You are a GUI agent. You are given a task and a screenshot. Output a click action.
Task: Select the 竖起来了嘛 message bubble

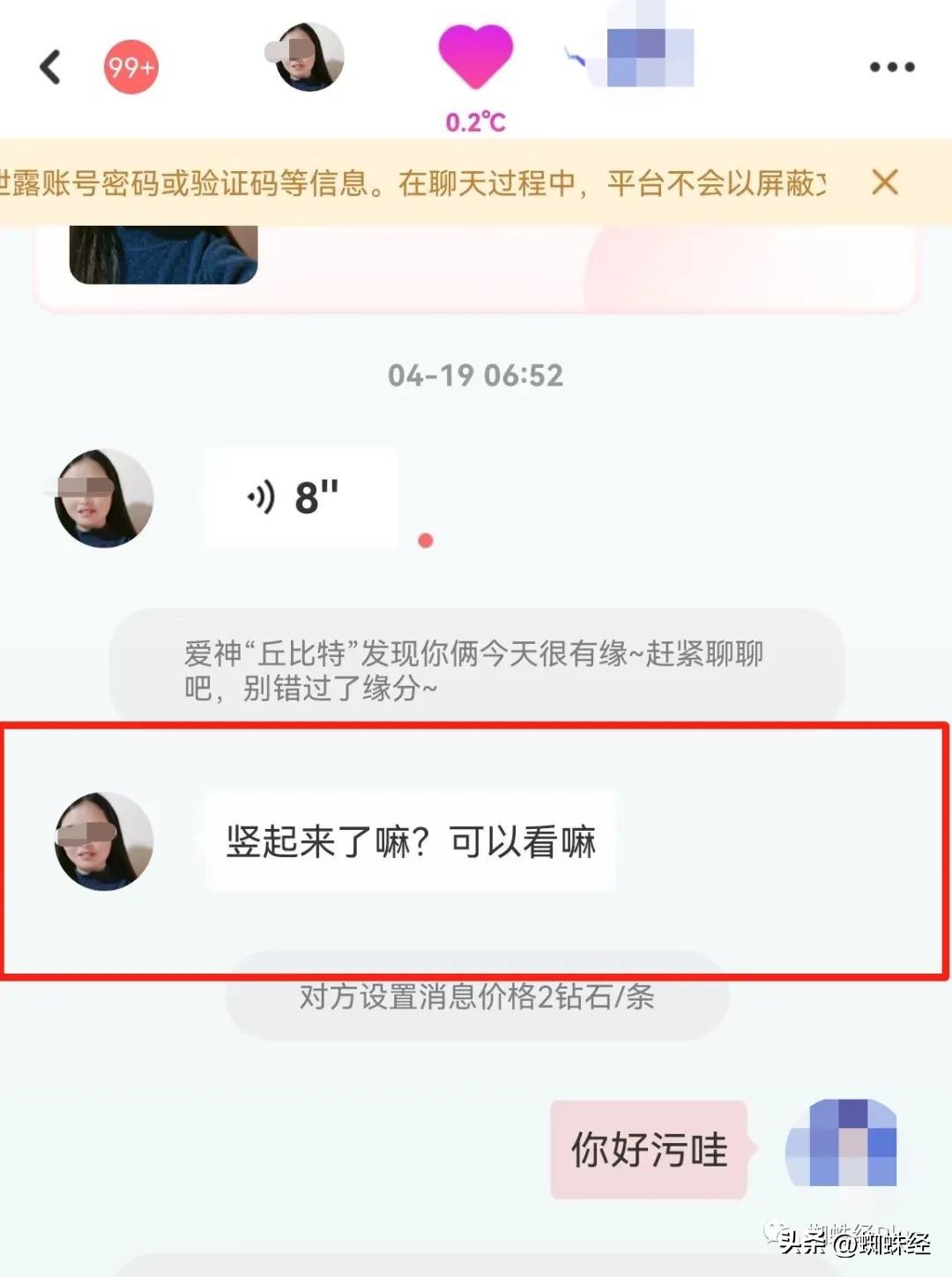point(410,842)
